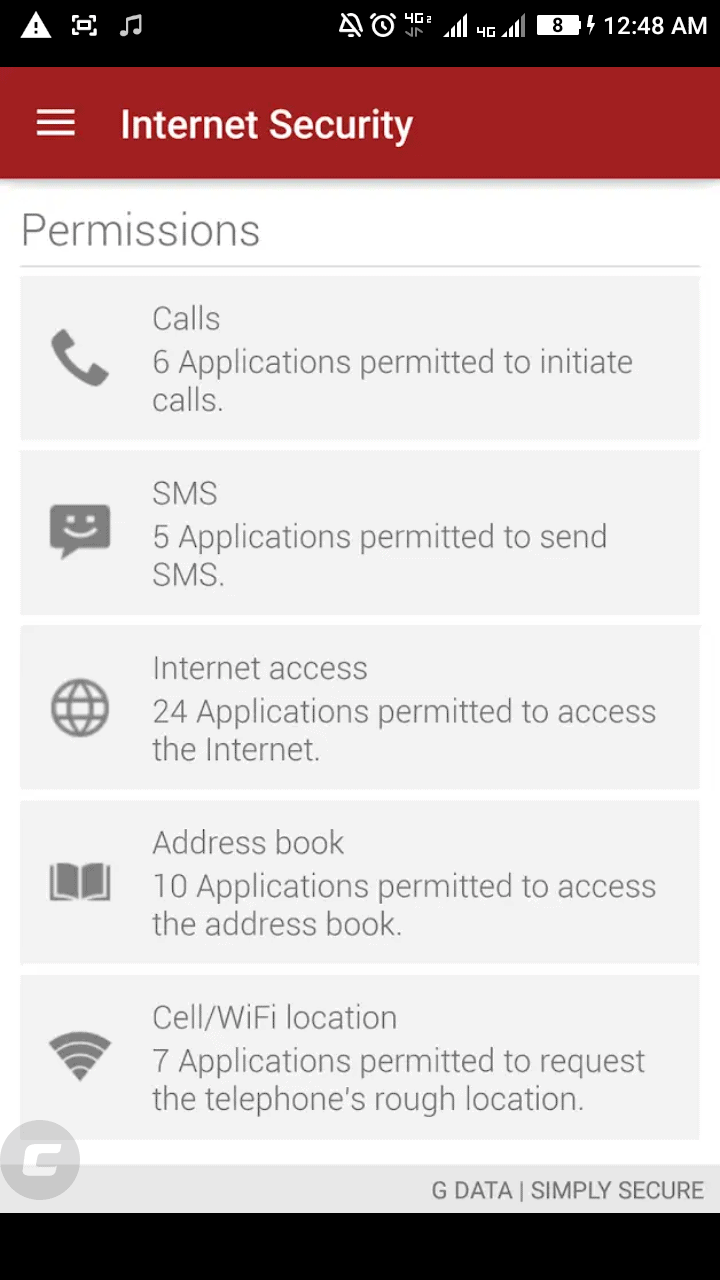The width and height of the screenshot is (720, 1280).
Task: Open Cell/WiFi location permissions
Action: (x=360, y=1057)
